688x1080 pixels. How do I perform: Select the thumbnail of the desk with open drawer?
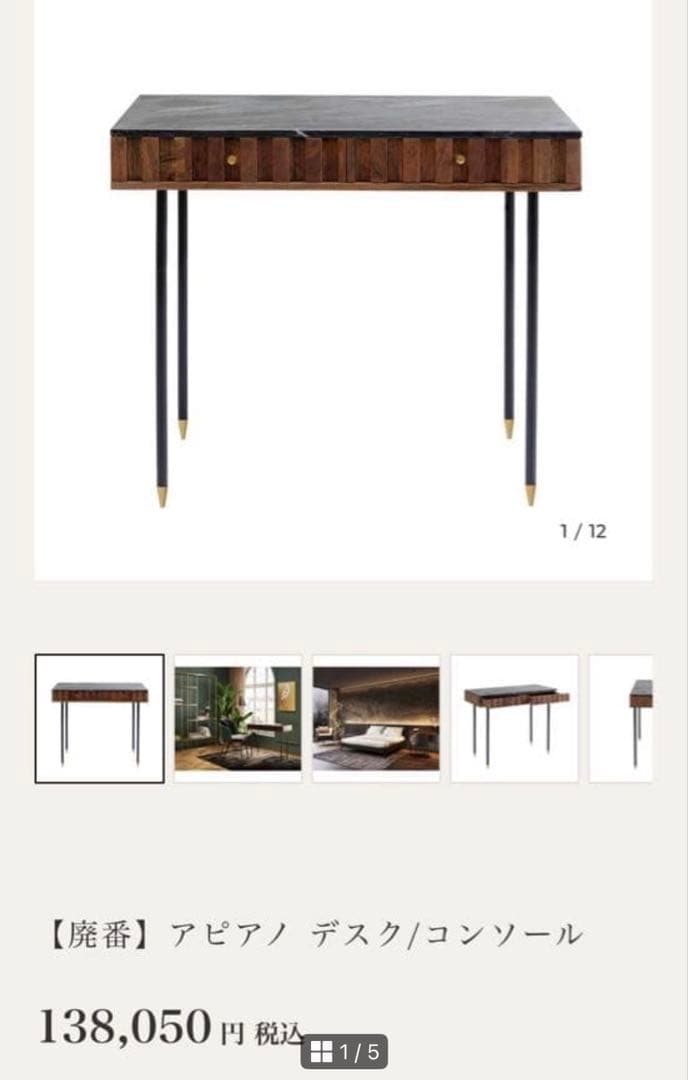514,718
